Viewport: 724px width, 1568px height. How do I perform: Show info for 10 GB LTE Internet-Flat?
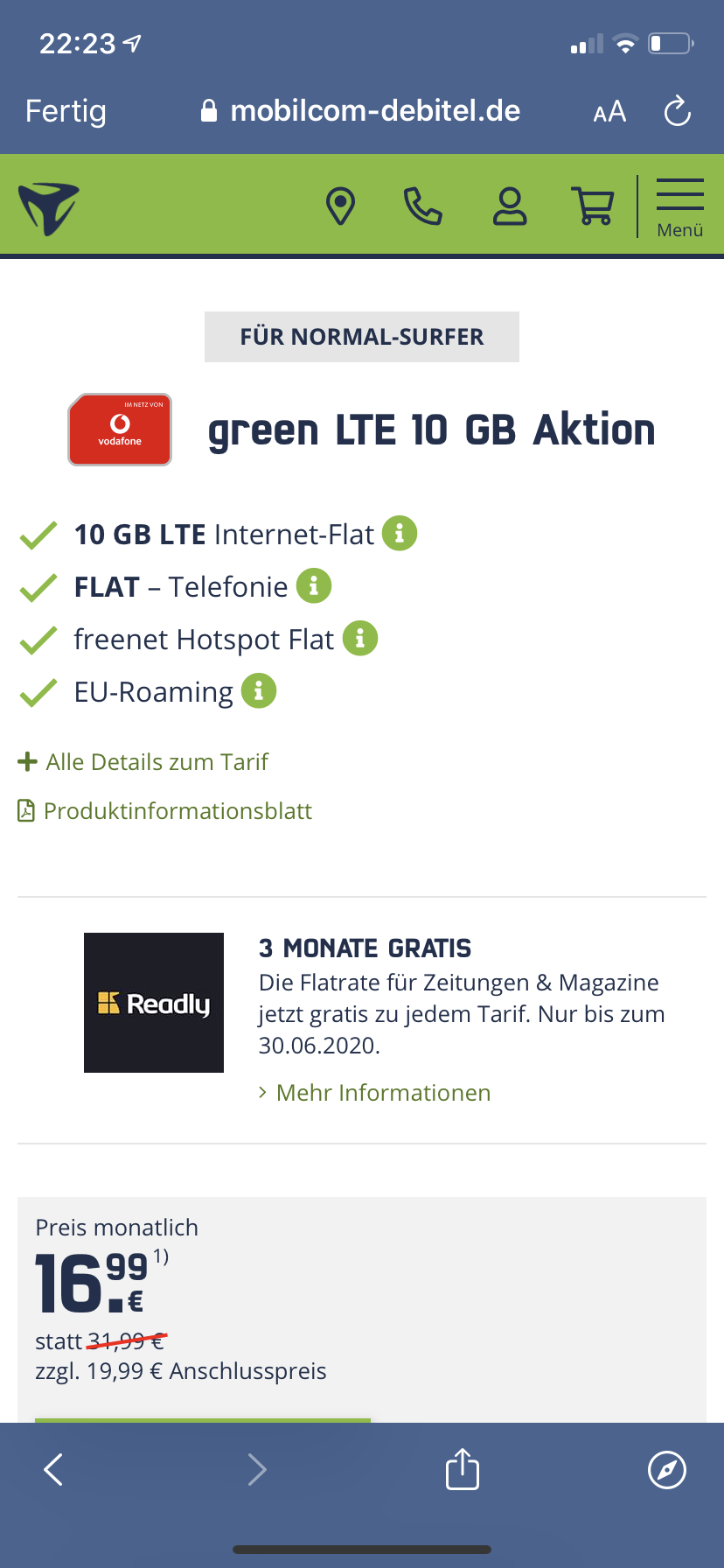[400, 533]
